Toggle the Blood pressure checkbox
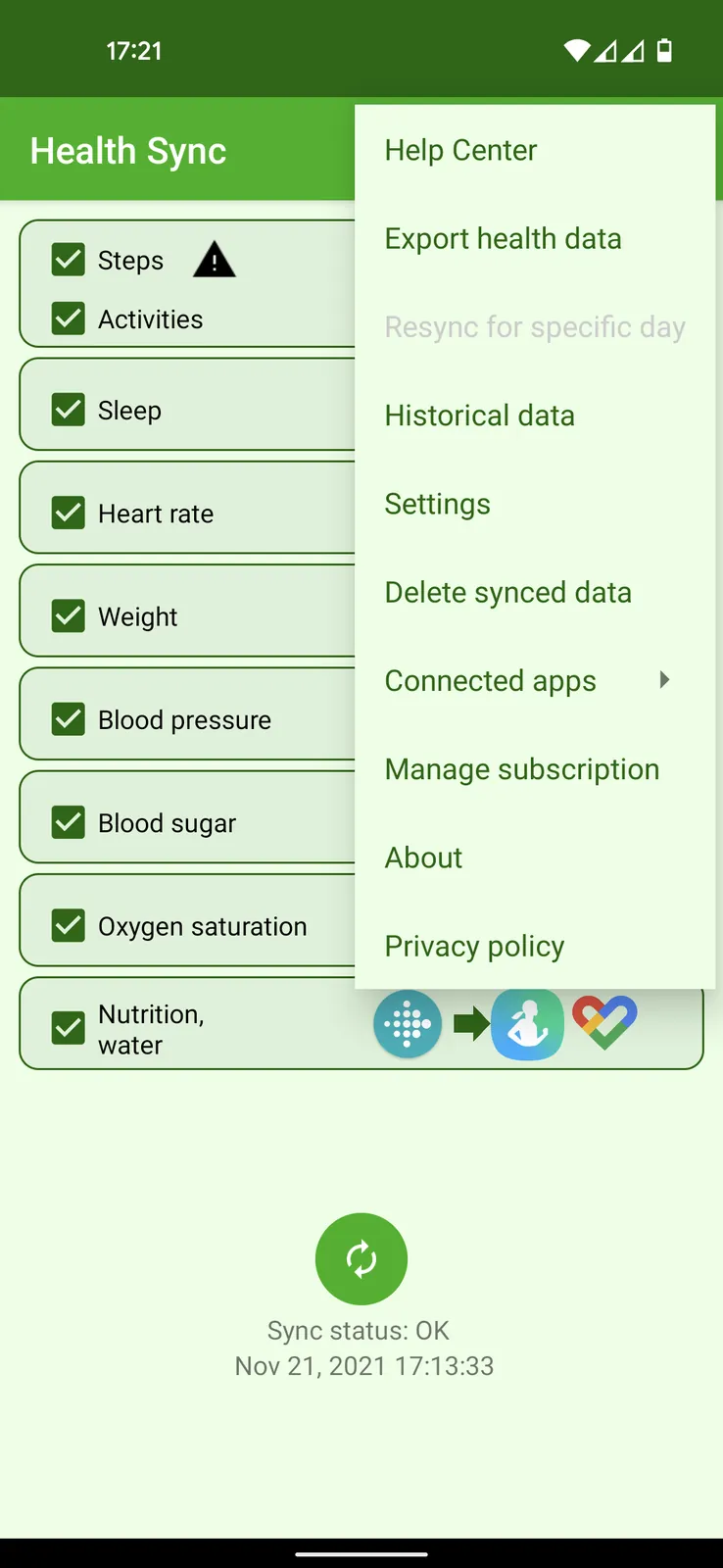Viewport: 723px width, 1568px height. 69,719
